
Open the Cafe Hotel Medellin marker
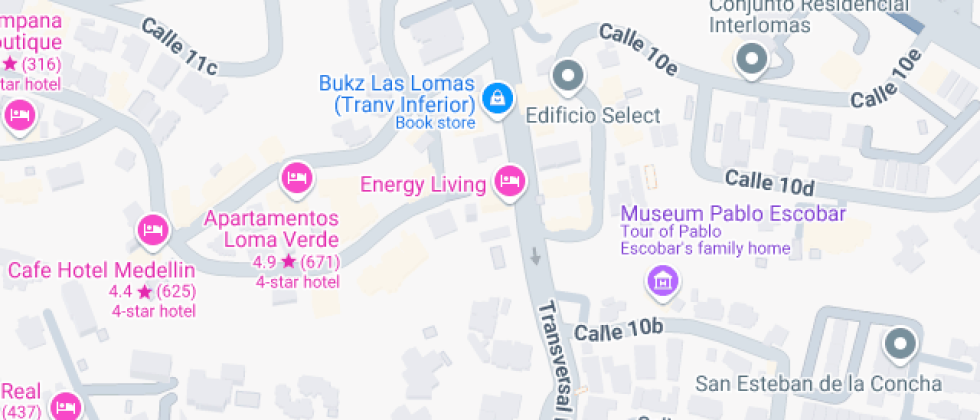[153, 231]
